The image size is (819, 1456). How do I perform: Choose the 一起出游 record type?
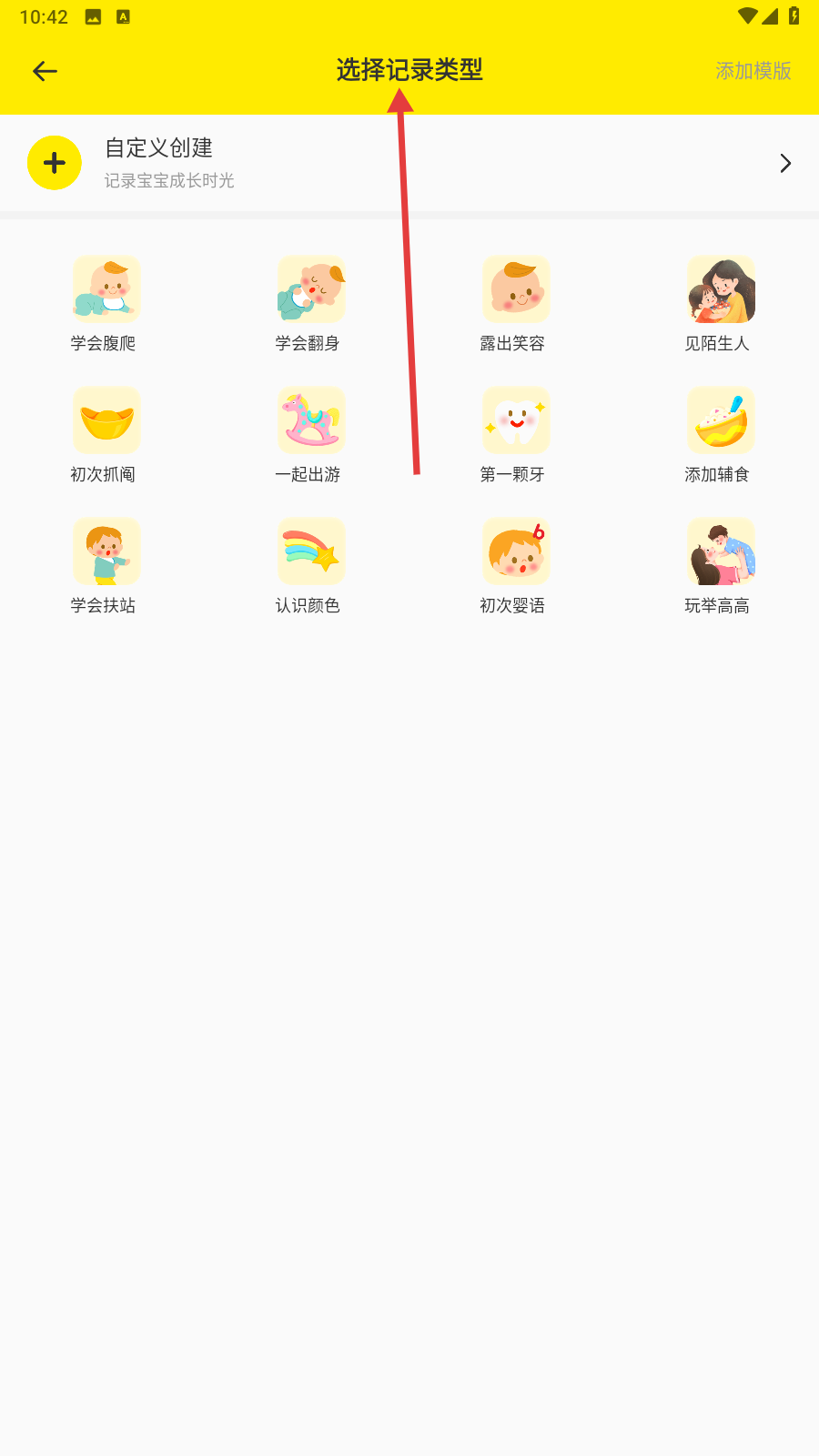point(310,421)
